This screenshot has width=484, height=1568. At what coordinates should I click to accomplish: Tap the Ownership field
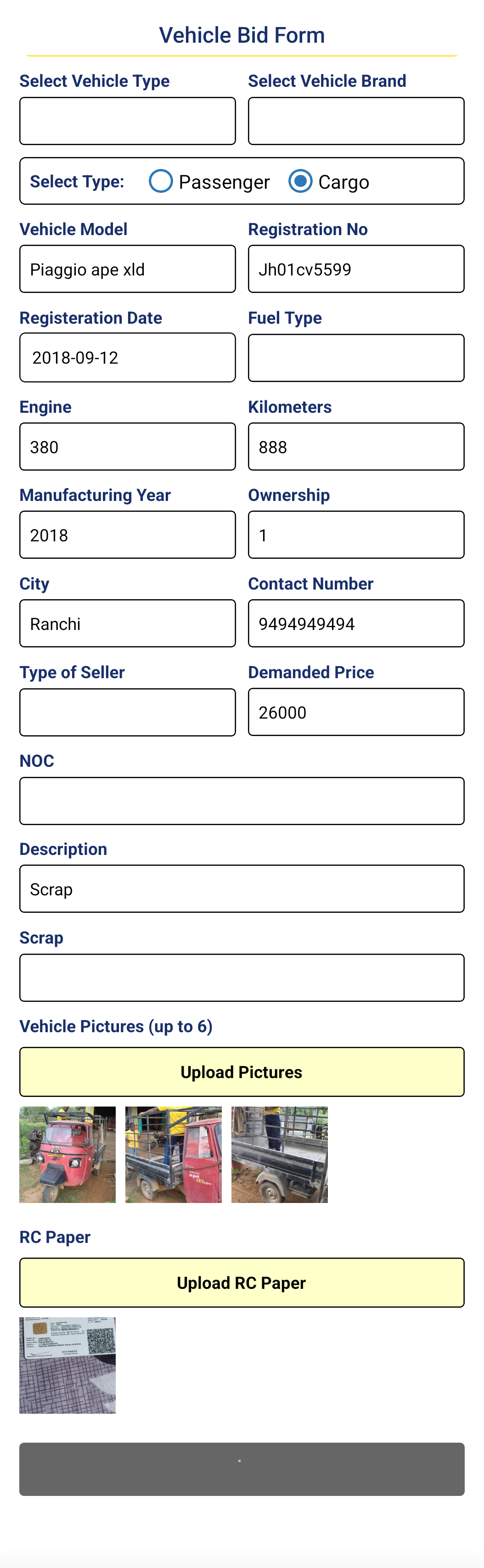pos(356,535)
